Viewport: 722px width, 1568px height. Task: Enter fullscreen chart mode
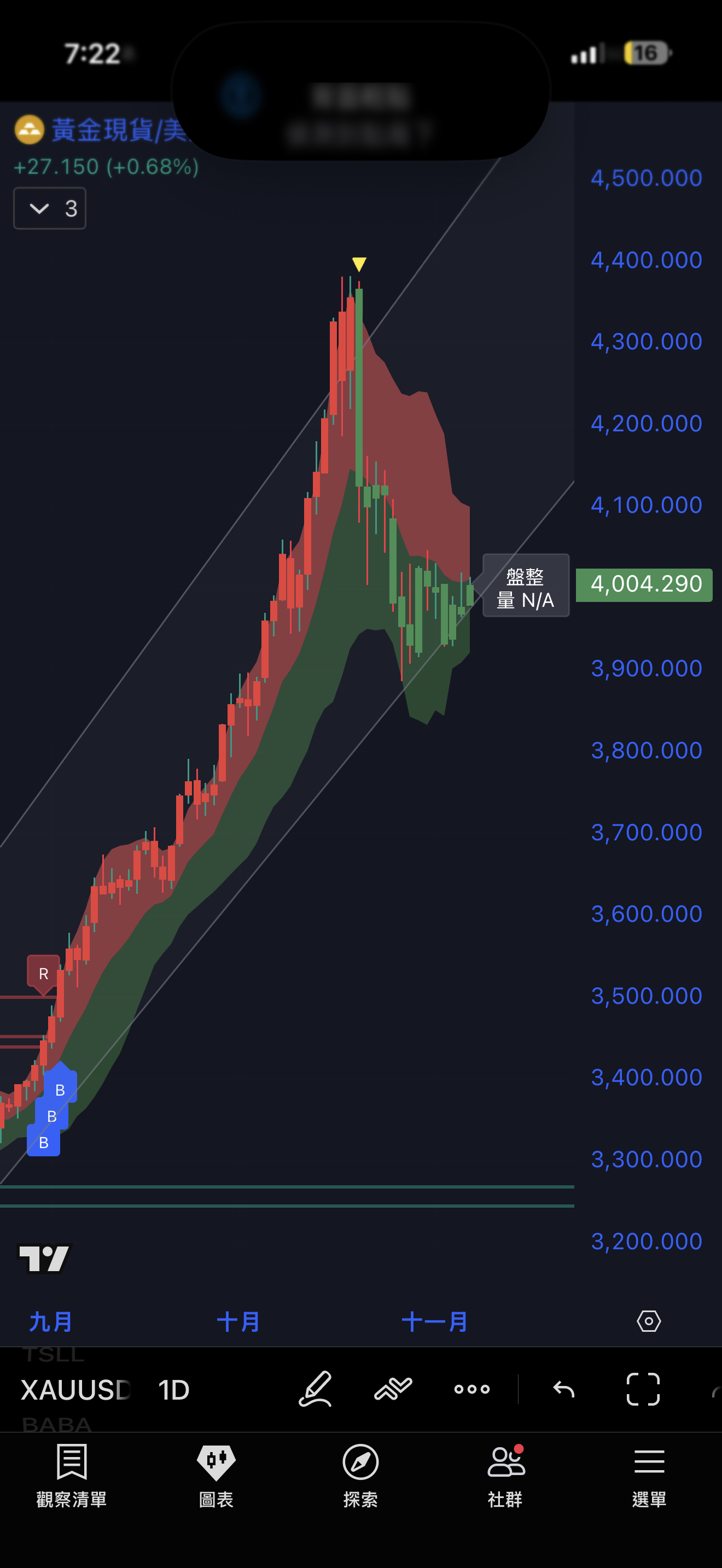click(x=643, y=1389)
